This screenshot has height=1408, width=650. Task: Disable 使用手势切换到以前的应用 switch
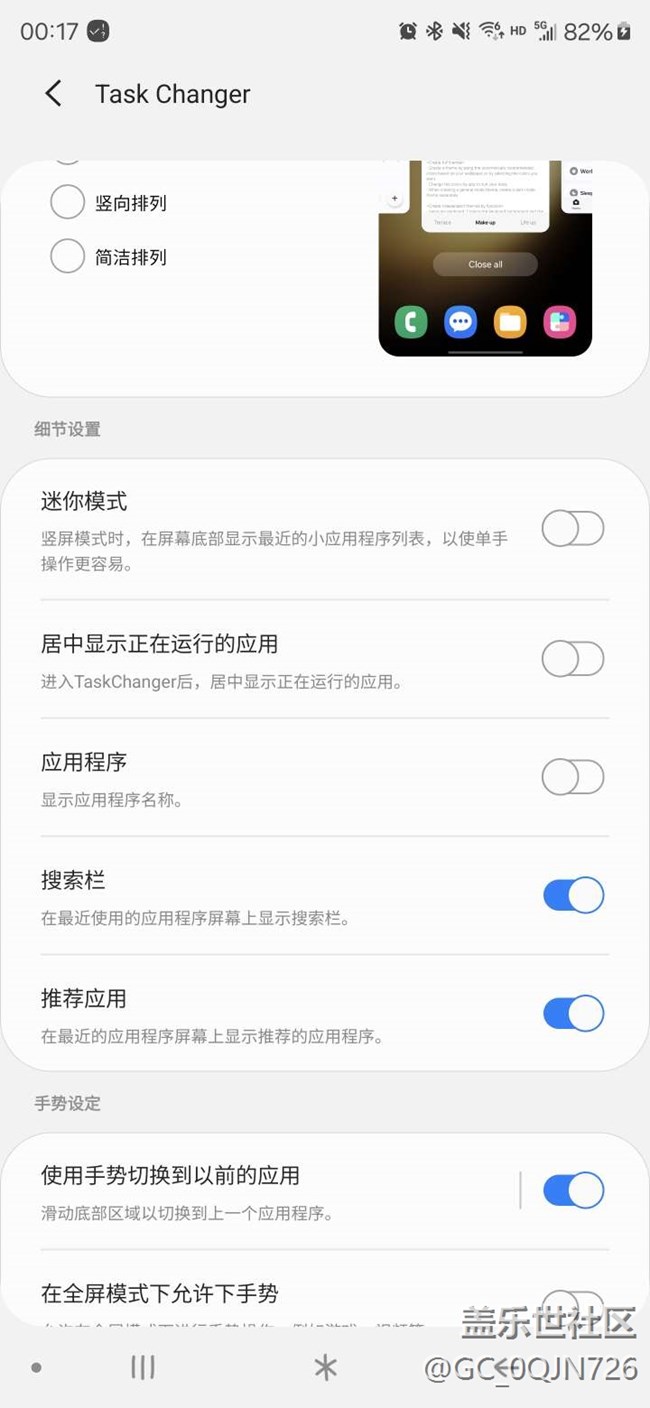coord(573,1190)
